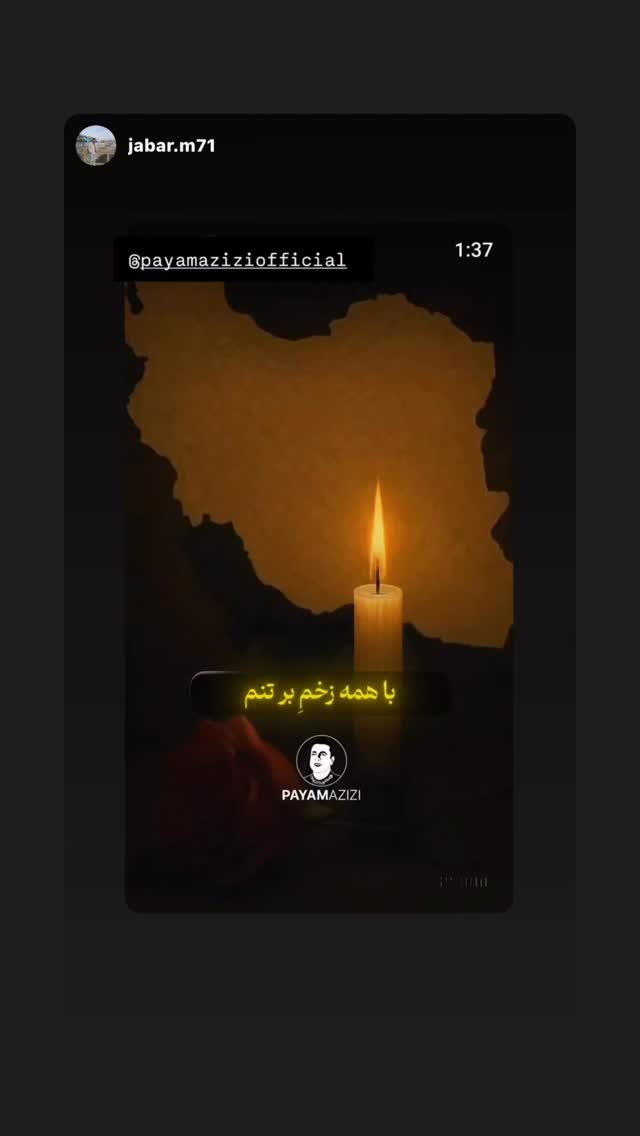Image resolution: width=640 pixels, height=1136 pixels.
Task: Open jabar.m71's profile picture
Action: pyautogui.click(x=96, y=146)
